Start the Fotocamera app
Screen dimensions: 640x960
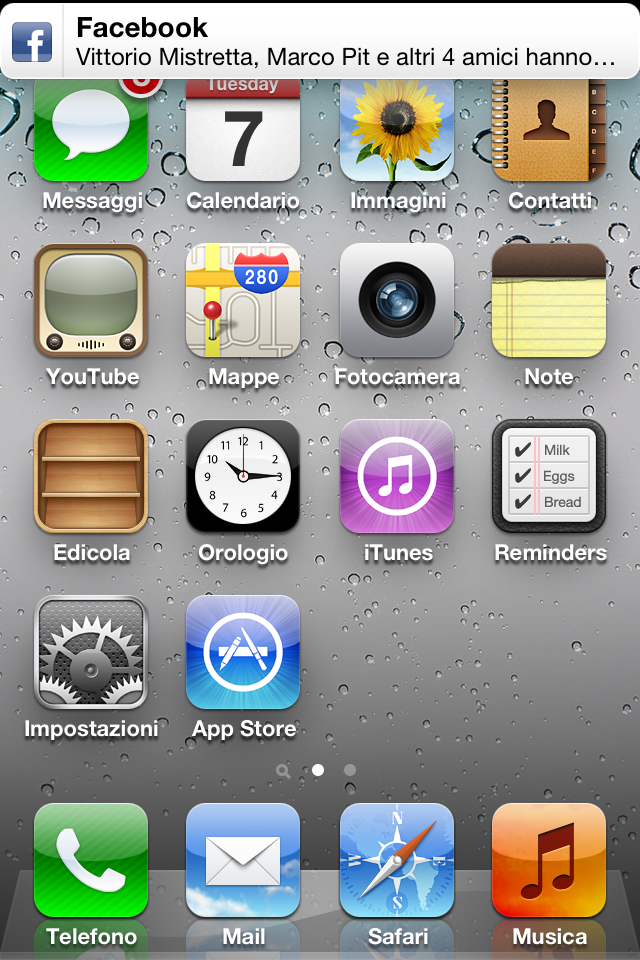point(397,300)
